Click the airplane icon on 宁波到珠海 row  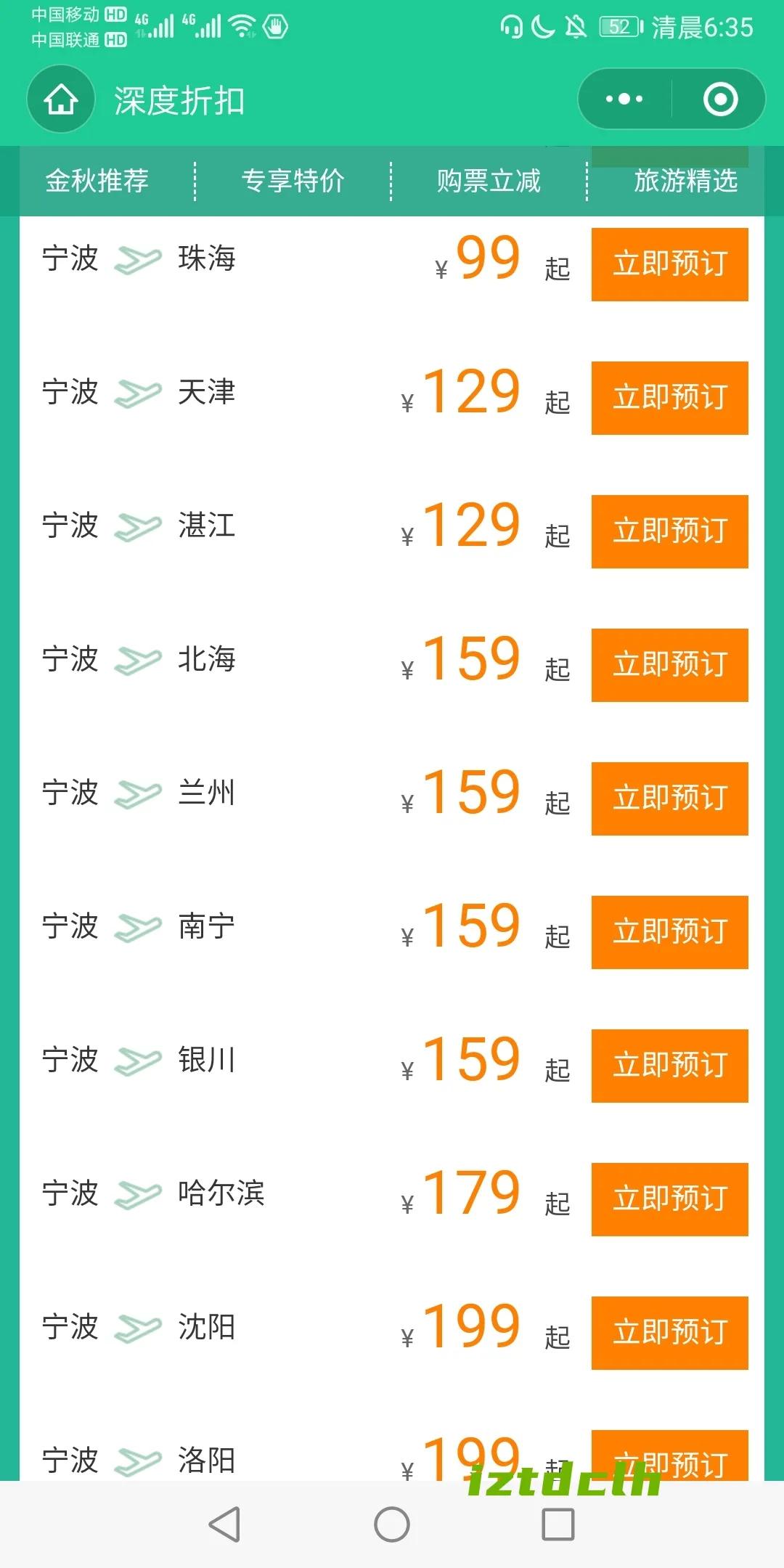138,260
